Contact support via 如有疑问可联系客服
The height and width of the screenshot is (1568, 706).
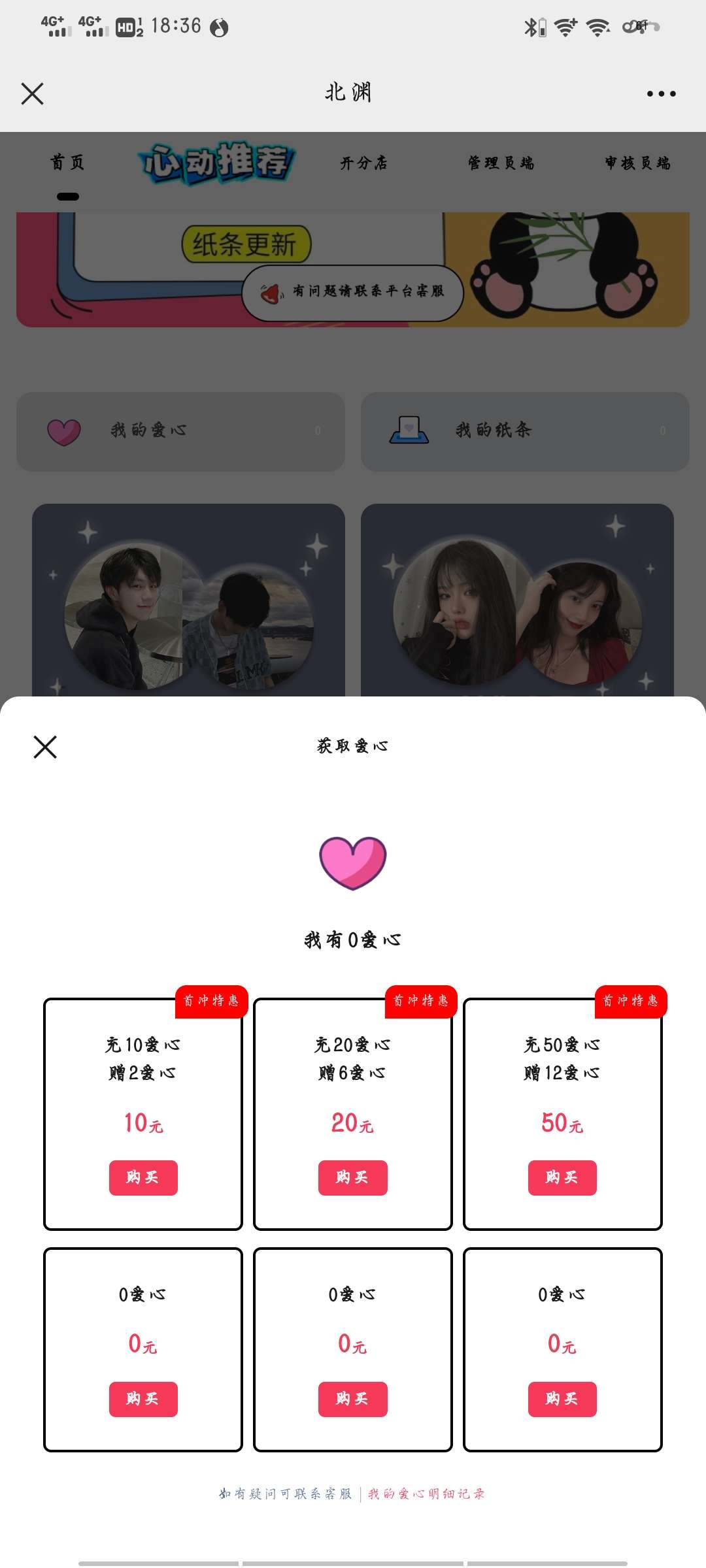click(286, 1494)
